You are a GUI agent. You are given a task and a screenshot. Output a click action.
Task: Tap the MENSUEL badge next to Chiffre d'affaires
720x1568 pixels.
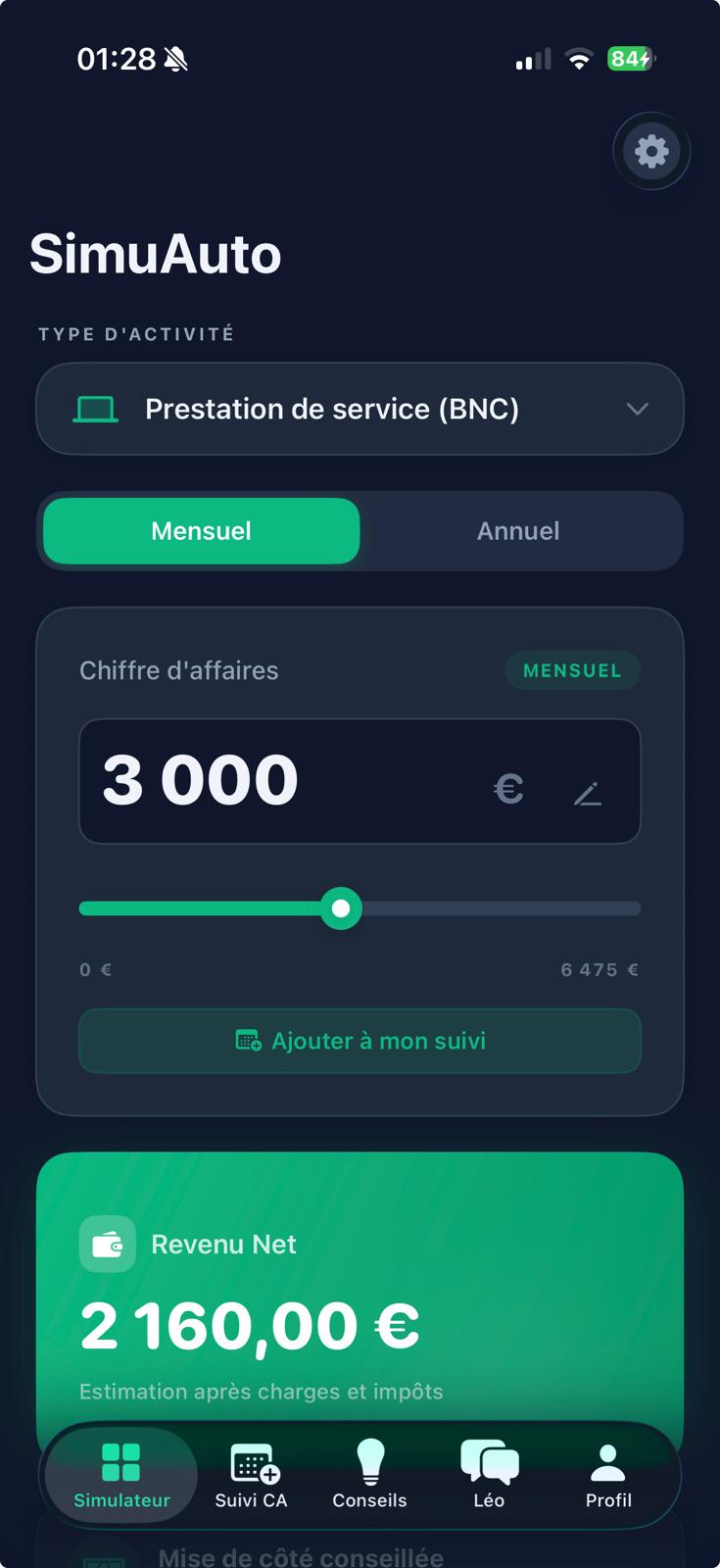[572, 670]
